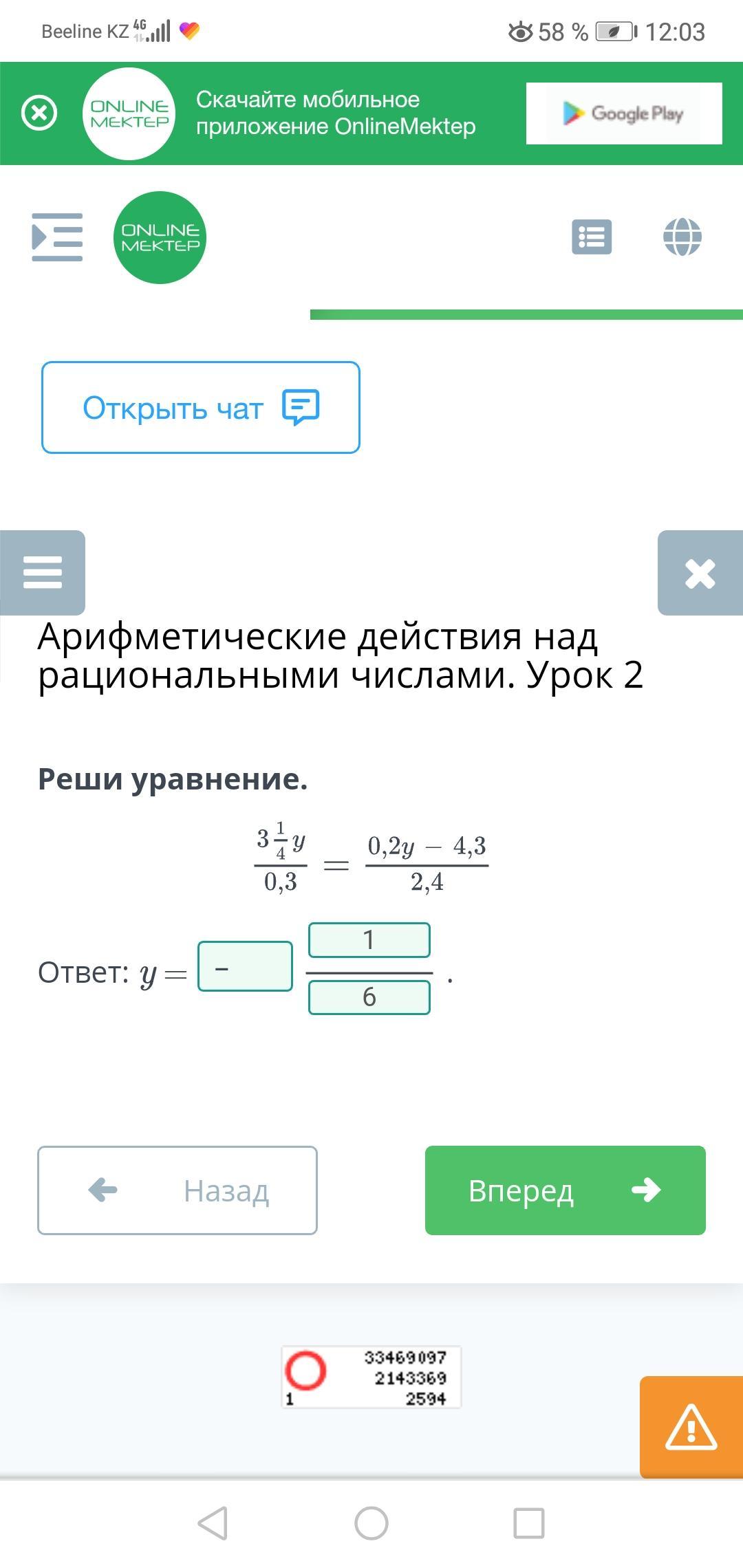Tap the Открыть чат button

coord(201,407)
